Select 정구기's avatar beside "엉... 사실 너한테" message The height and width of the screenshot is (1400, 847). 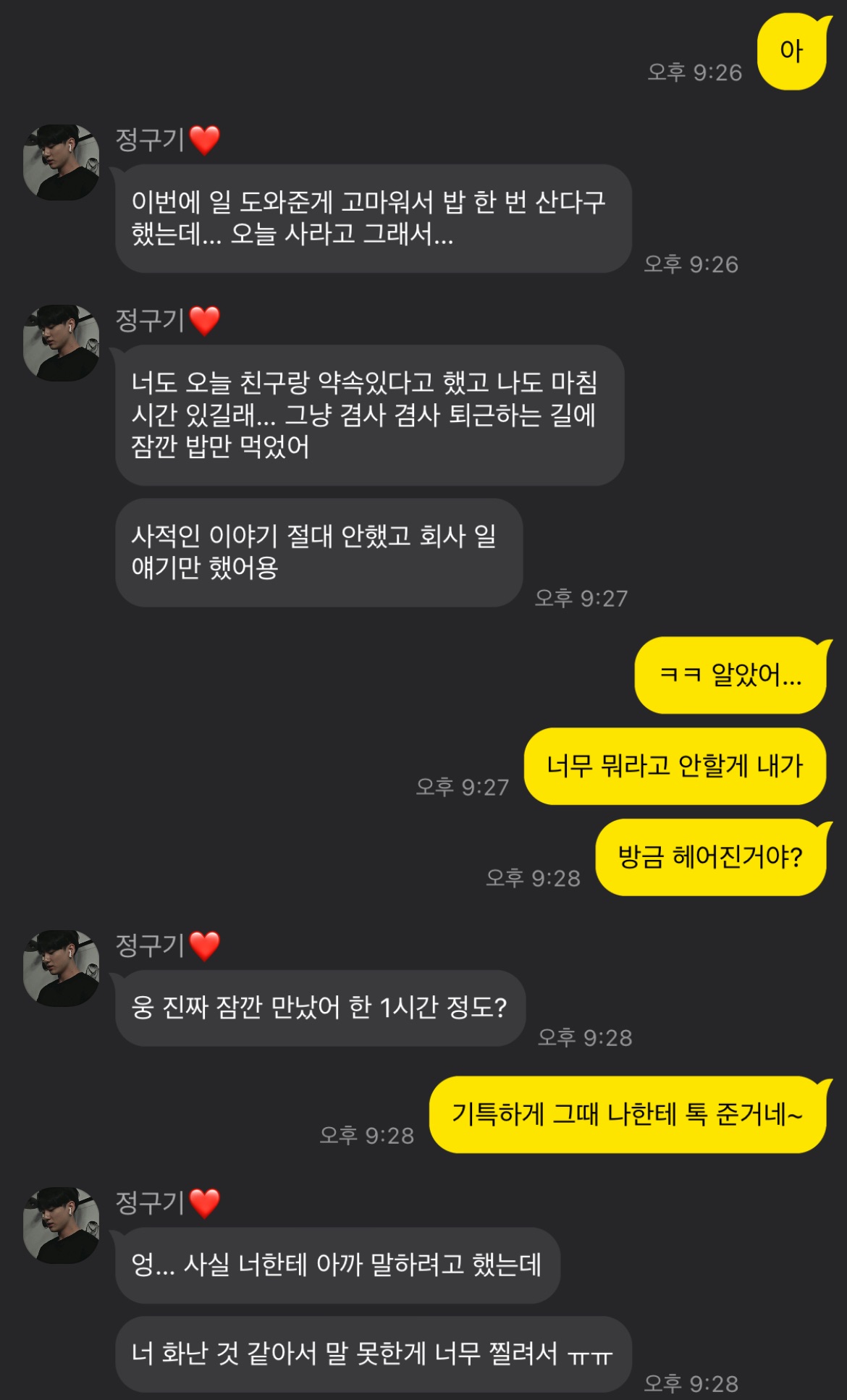(x=62, y=1226)
